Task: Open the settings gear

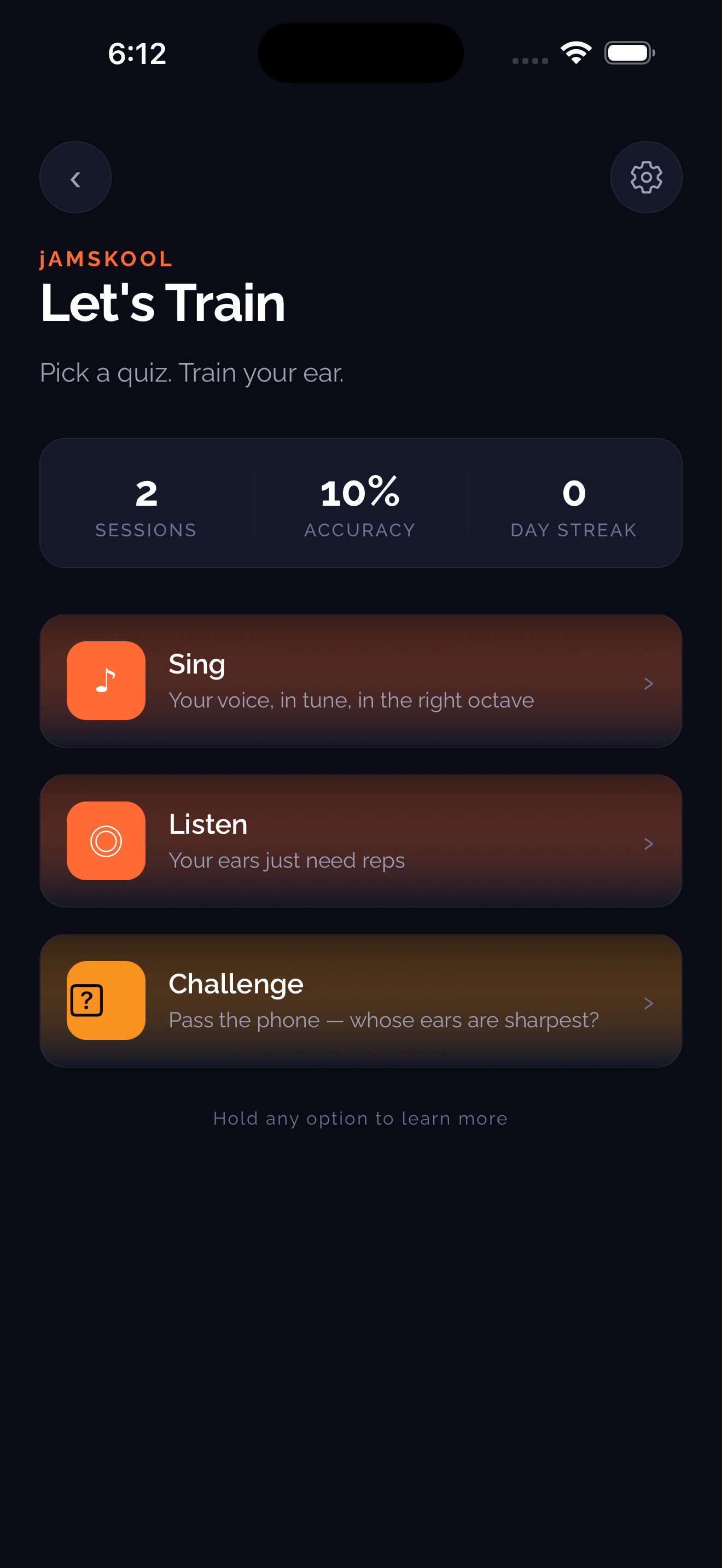Action: [646, 177]
